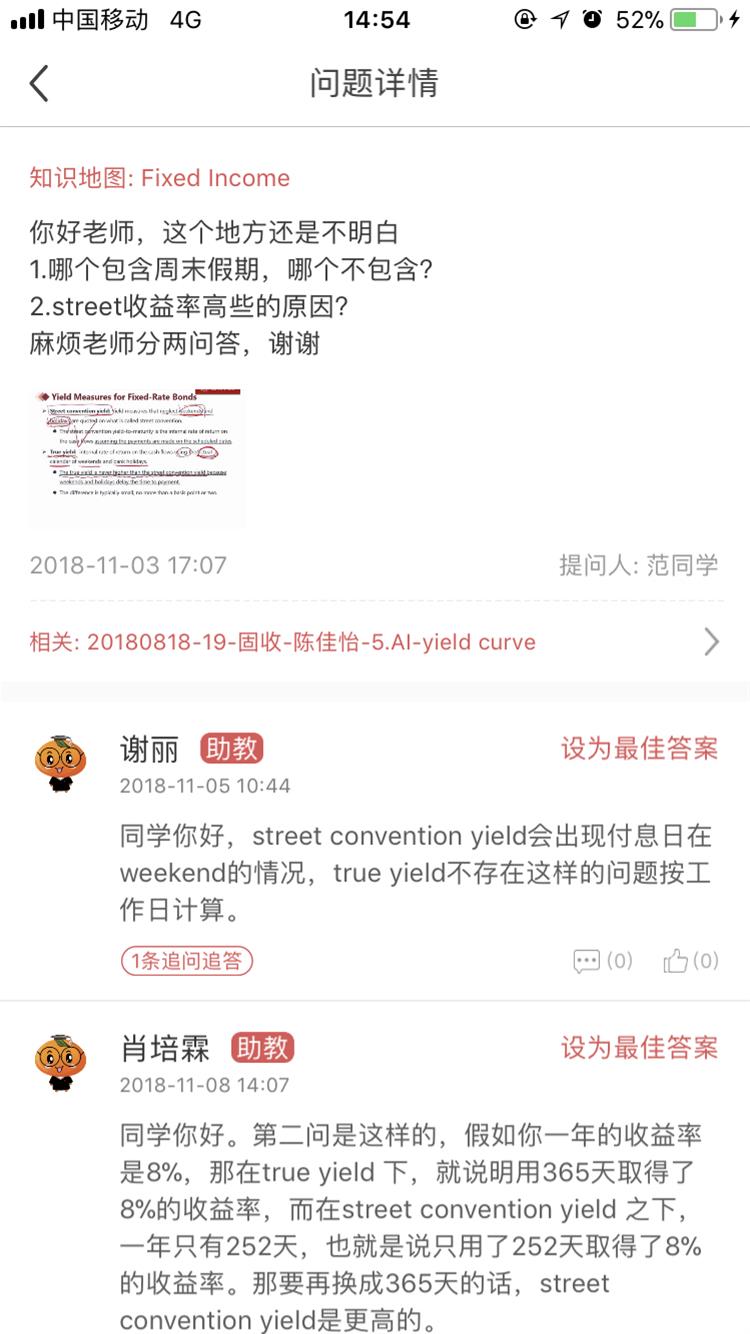Set 肖培霖's answer as 最佳答案
This screenshot has width=750, height=1334.
(x=638, y=1048)
